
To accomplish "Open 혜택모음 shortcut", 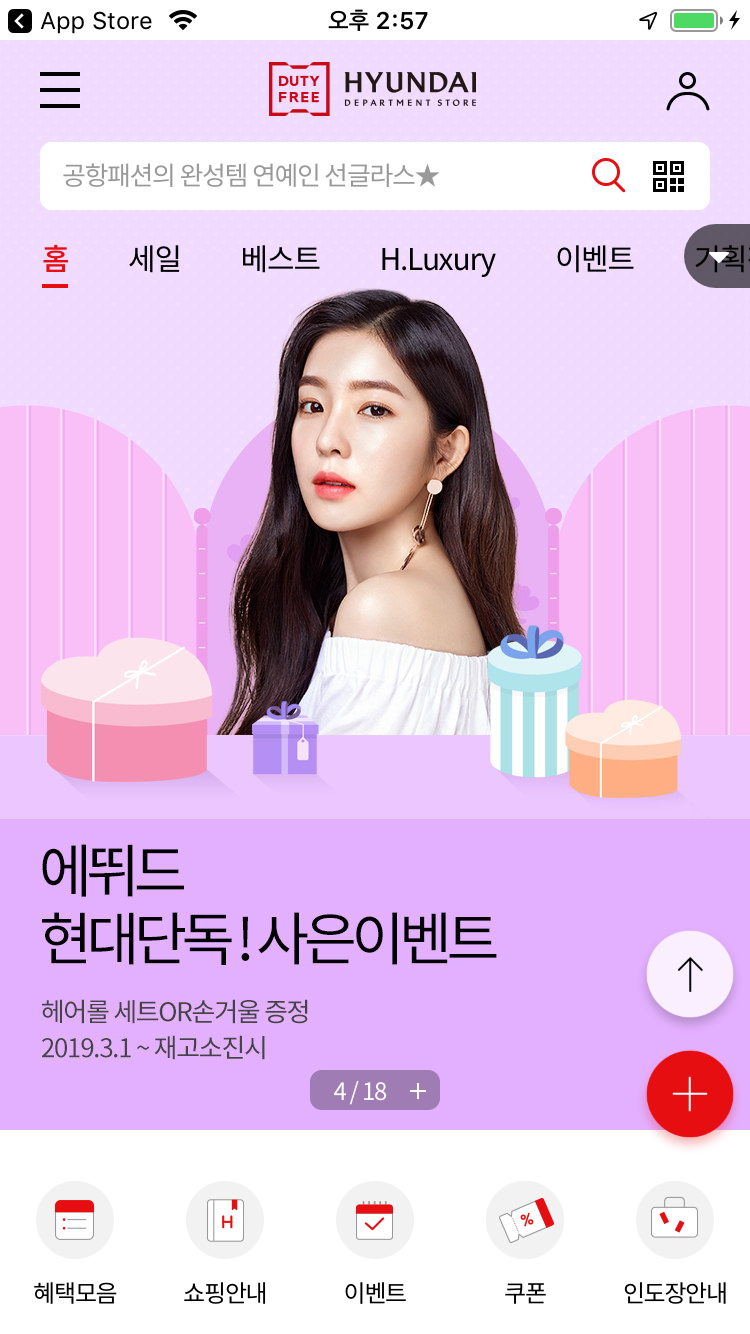I will click(x=75, y=1220).
